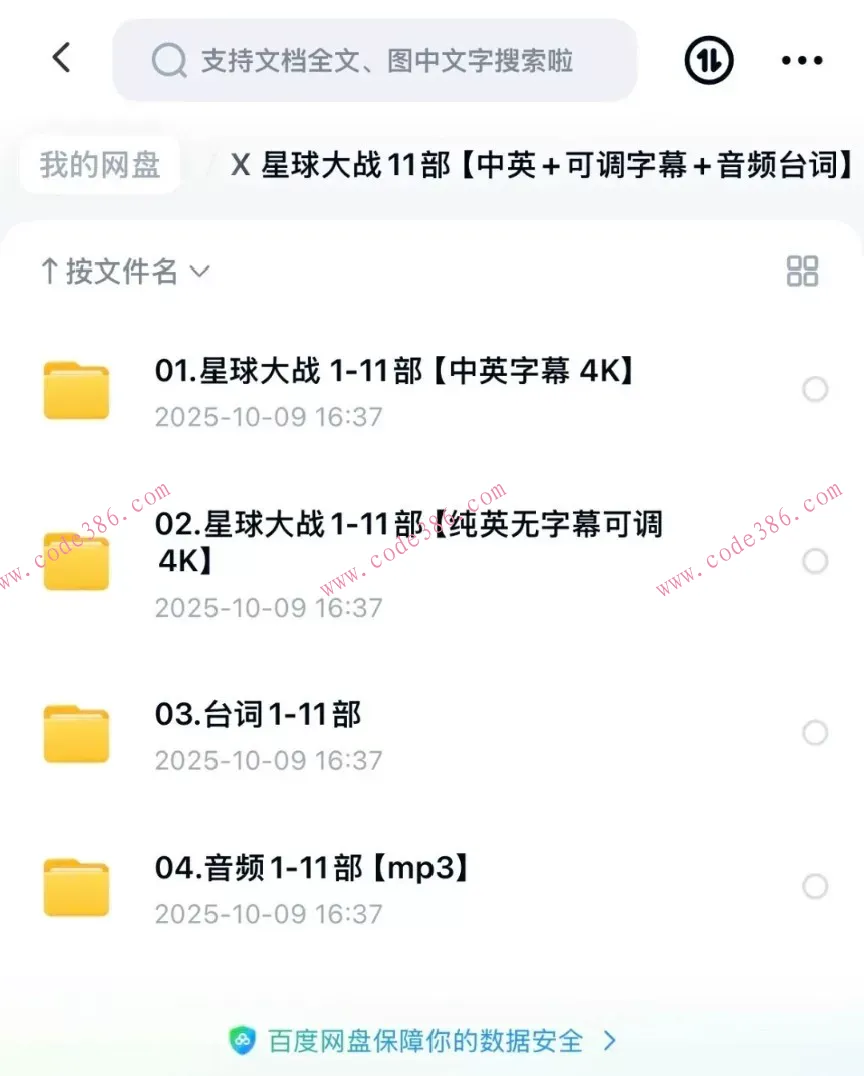Navigate to 我的网盘 breadcrumb
The image size is (864, 1076).
coord(99,164)
